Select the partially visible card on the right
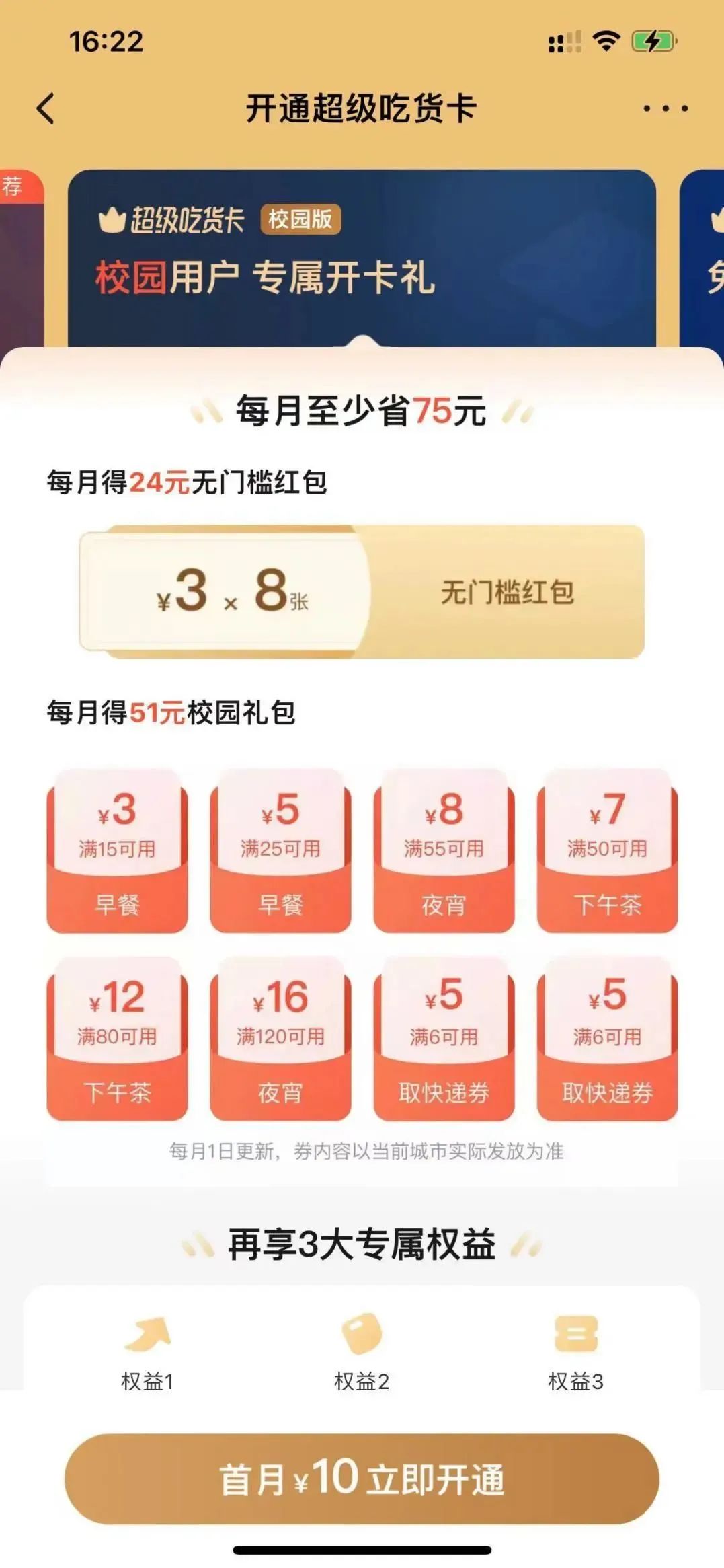The height and width of the screenshot is (1568, 724). click(704, 259)
